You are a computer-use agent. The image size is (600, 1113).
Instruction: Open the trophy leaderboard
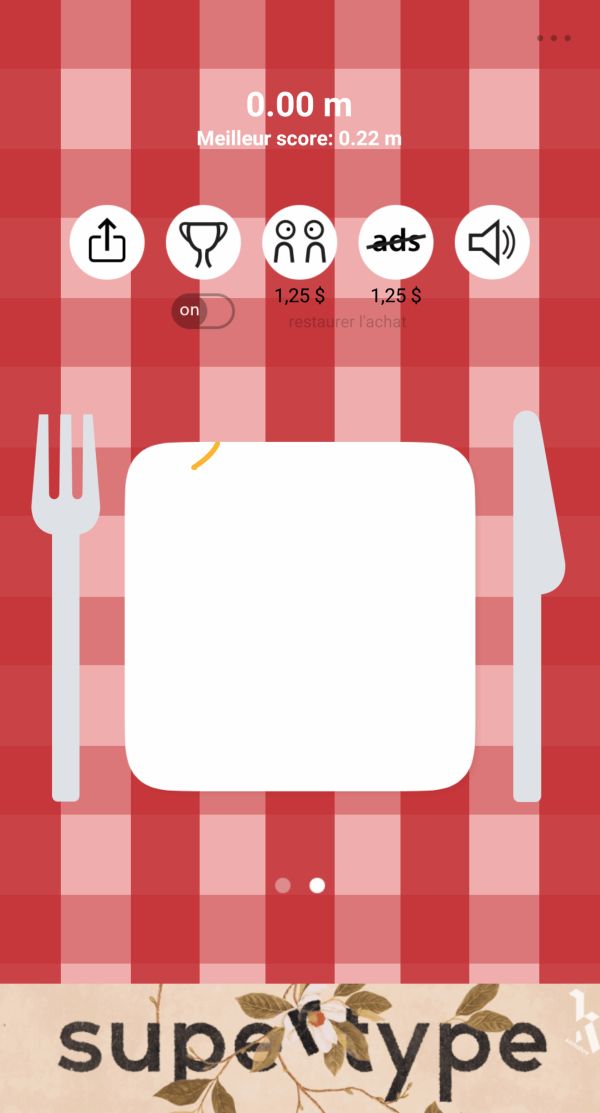[x=203, y=242]
